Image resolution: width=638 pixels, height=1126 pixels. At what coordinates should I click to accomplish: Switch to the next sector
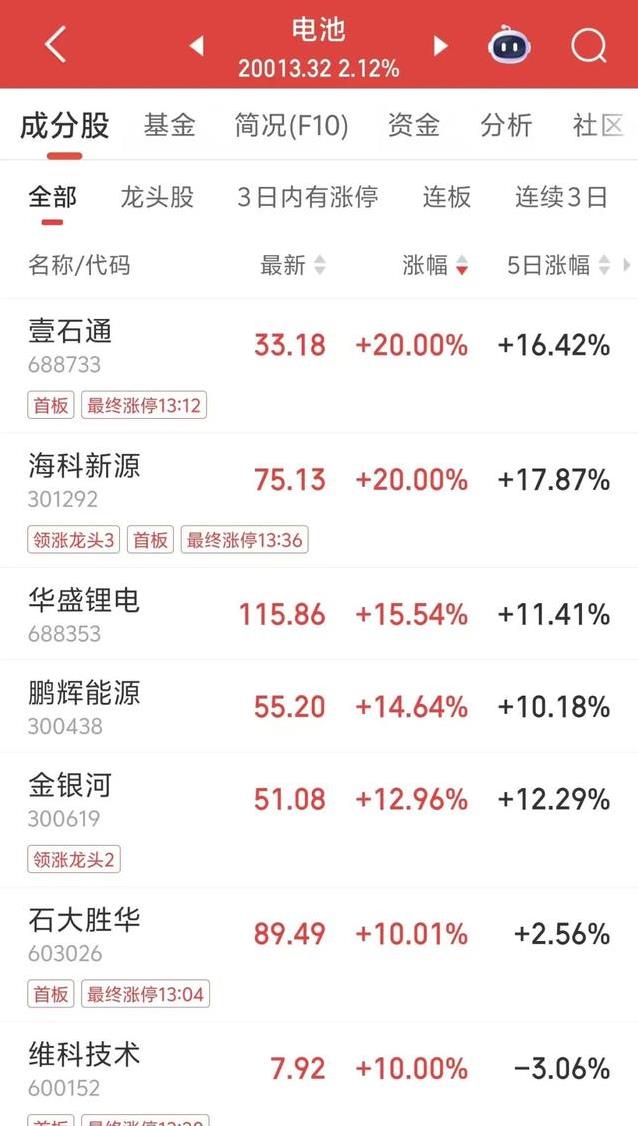pyautogui.click(x=440, y=45)
